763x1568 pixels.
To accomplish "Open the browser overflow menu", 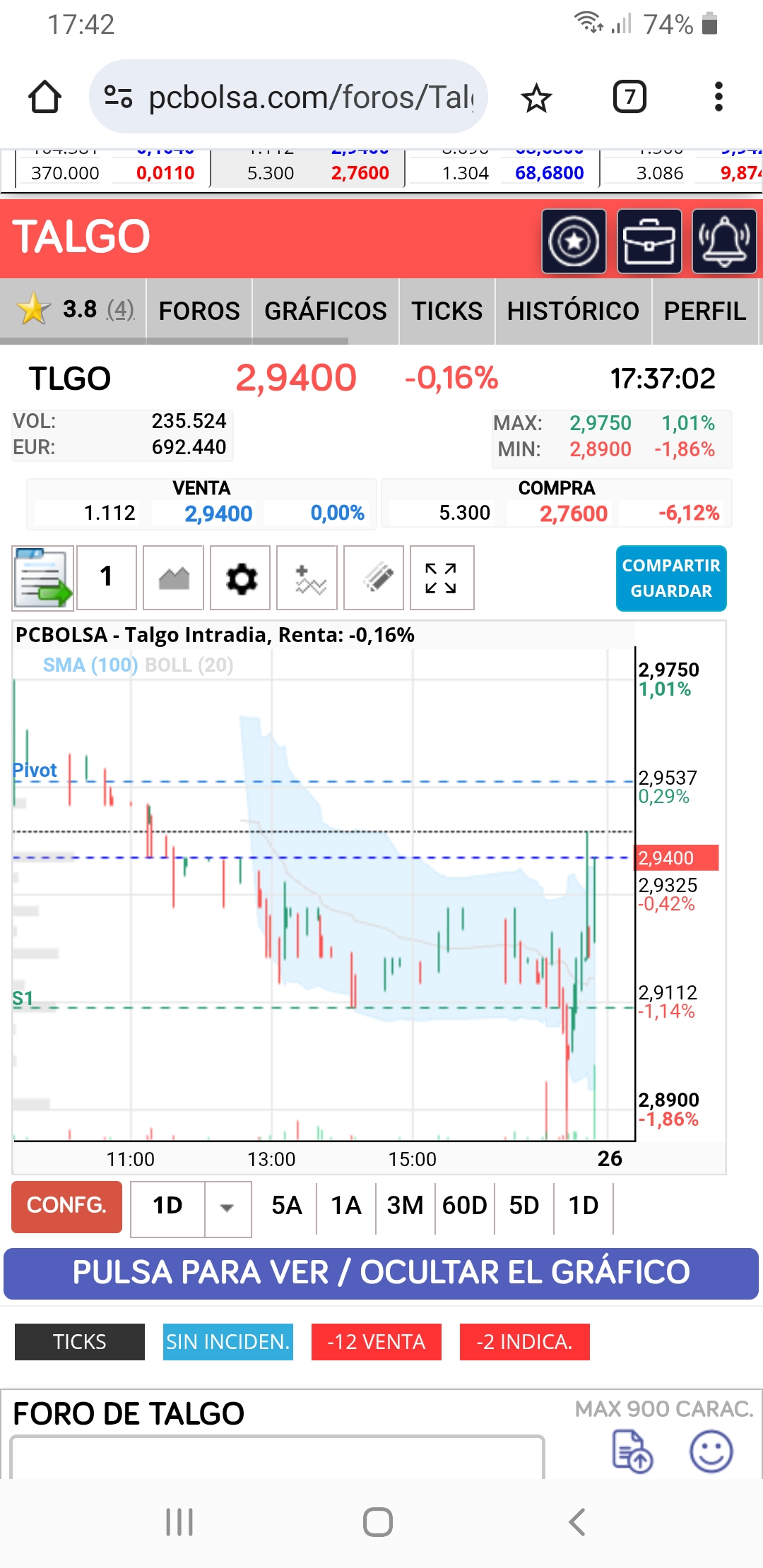I will coord(718,97).
